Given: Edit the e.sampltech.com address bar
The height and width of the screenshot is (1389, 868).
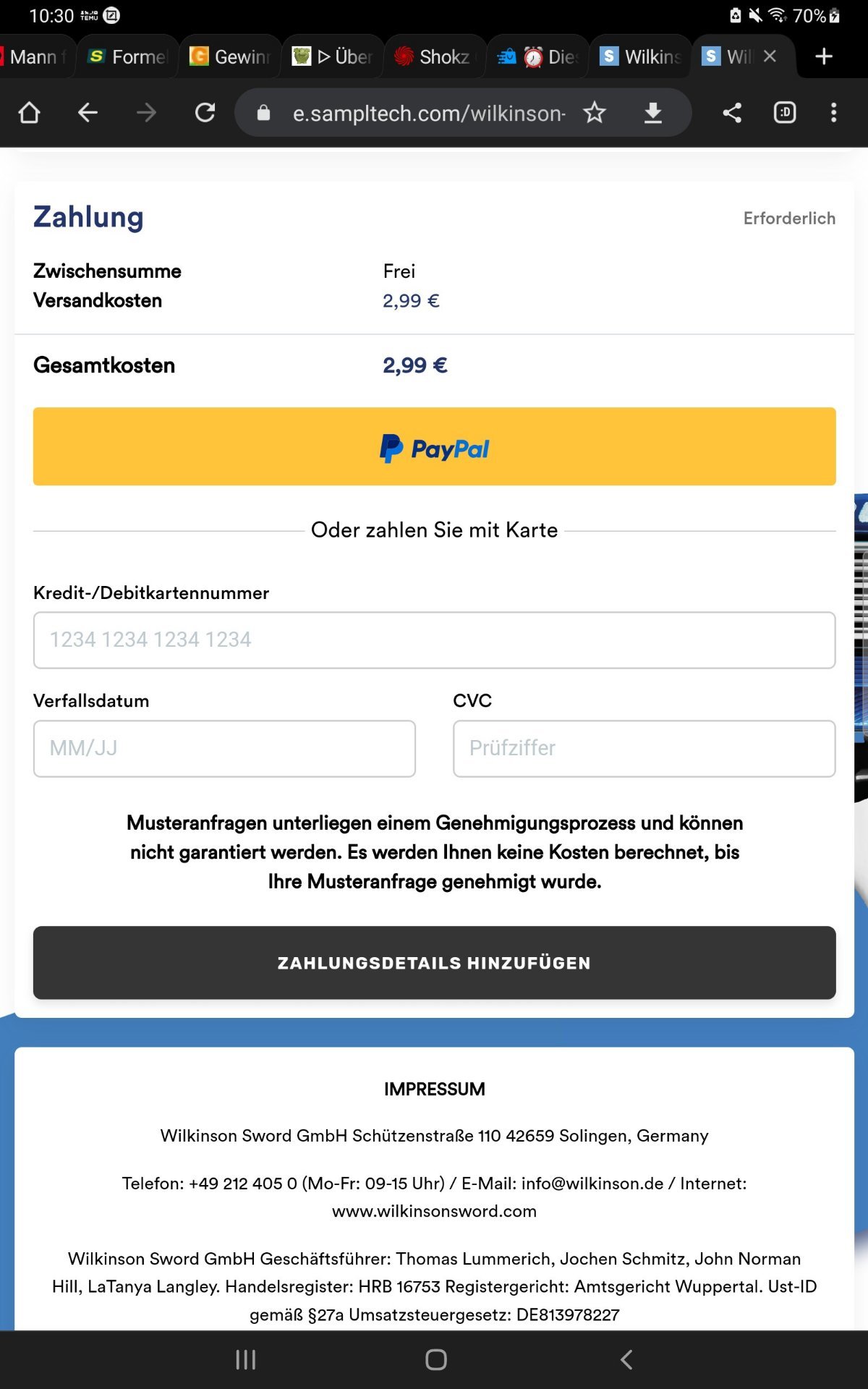Looking at the screenshot, I should tap(428, 113).
